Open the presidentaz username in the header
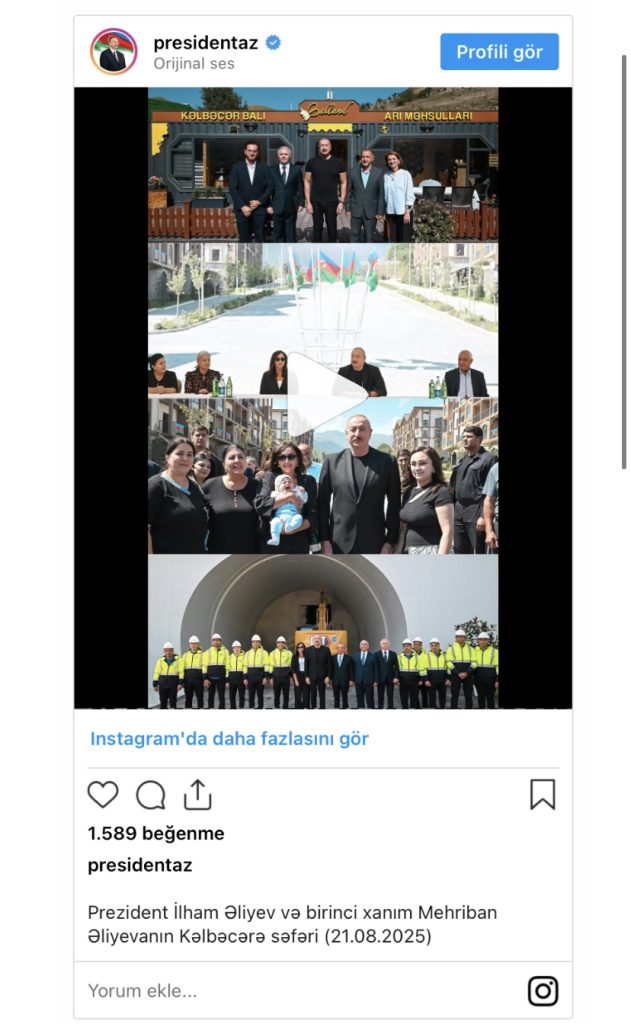The height and width of the screenshot is (1024, 631). coord(206,43)
